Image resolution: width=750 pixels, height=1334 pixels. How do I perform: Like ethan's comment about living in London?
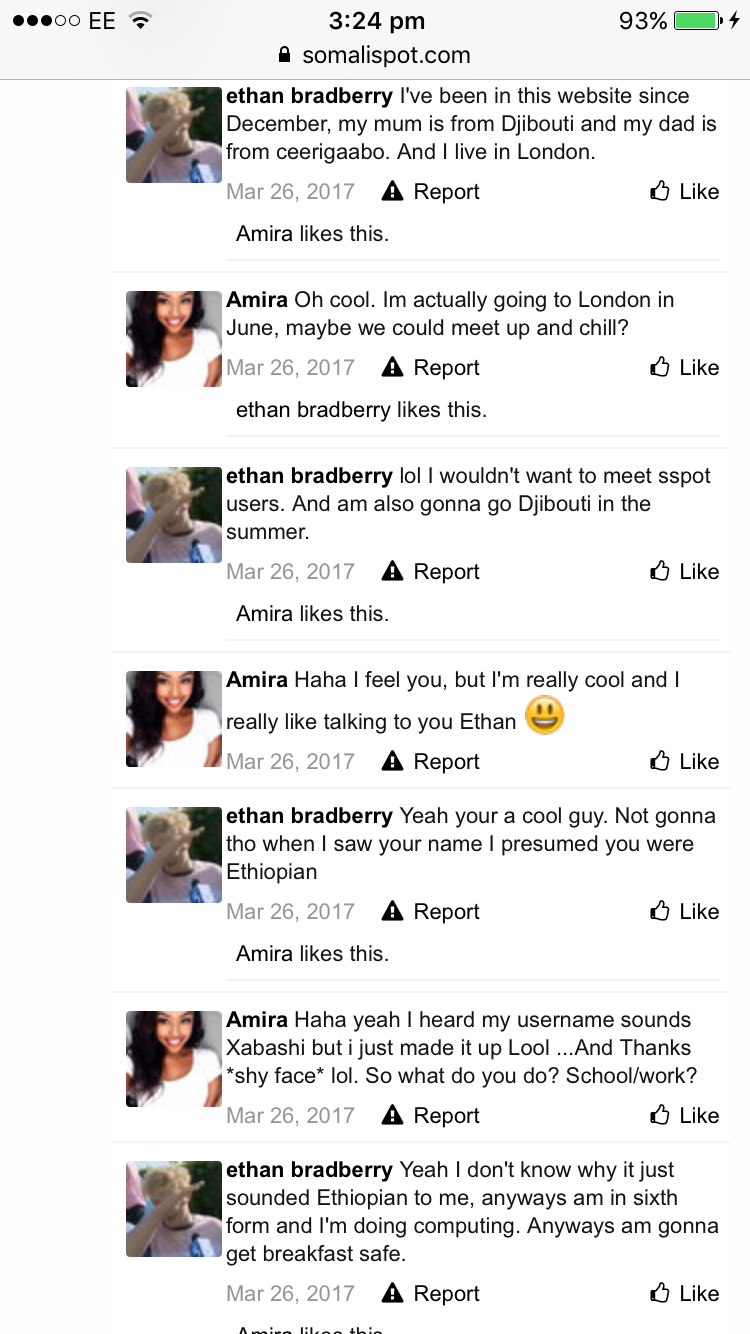coord(685,192)
